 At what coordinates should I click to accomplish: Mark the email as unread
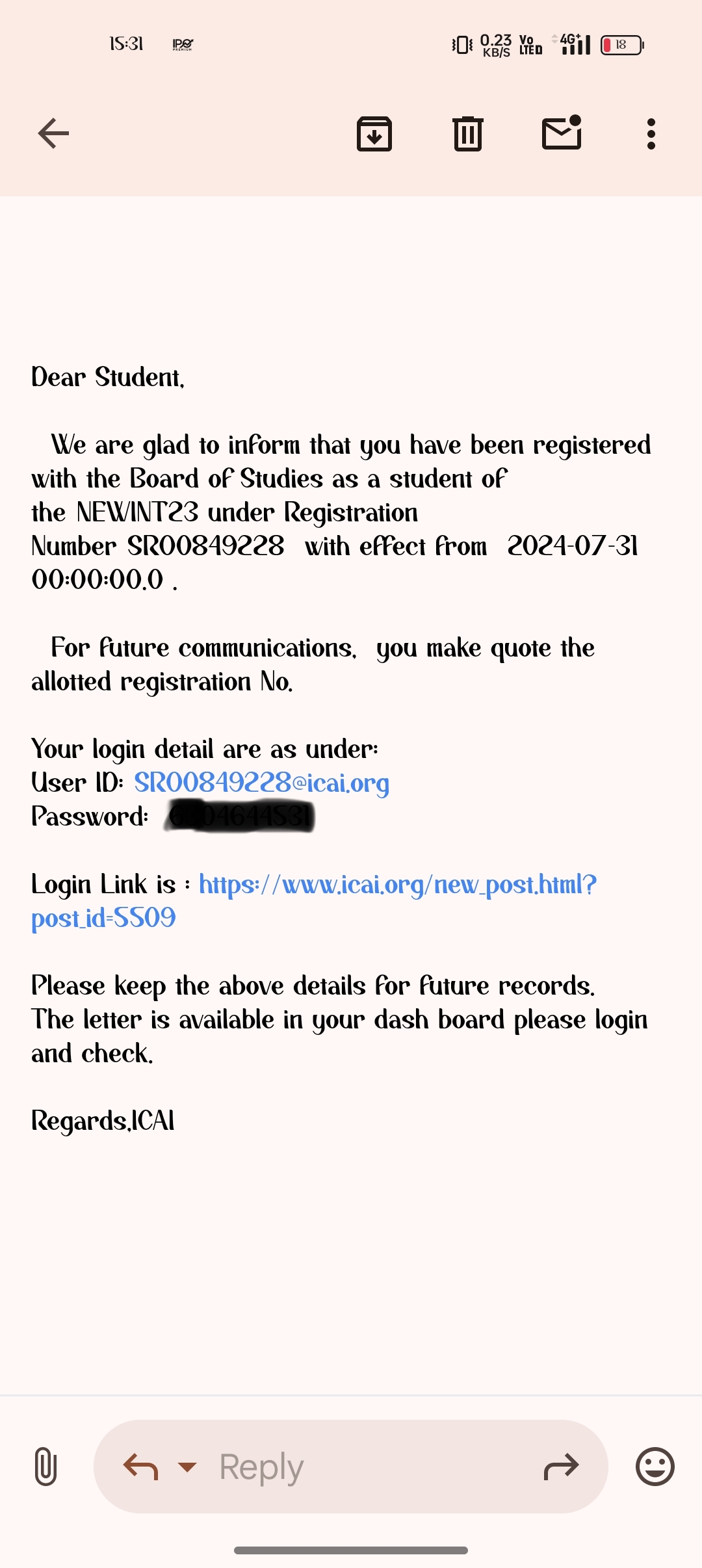(x=562, y=133)
